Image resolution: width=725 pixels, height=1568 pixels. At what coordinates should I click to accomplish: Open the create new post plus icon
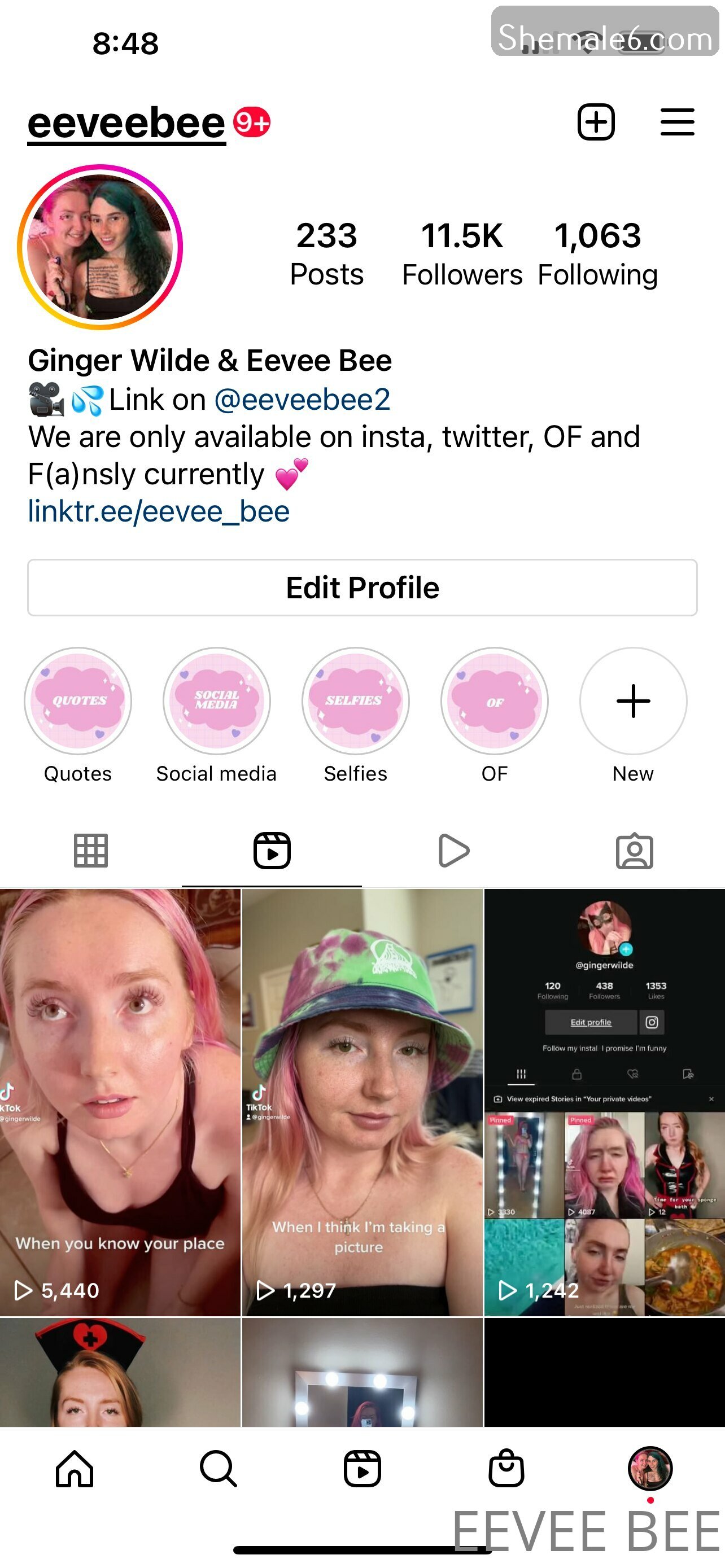tap(595, 122)
